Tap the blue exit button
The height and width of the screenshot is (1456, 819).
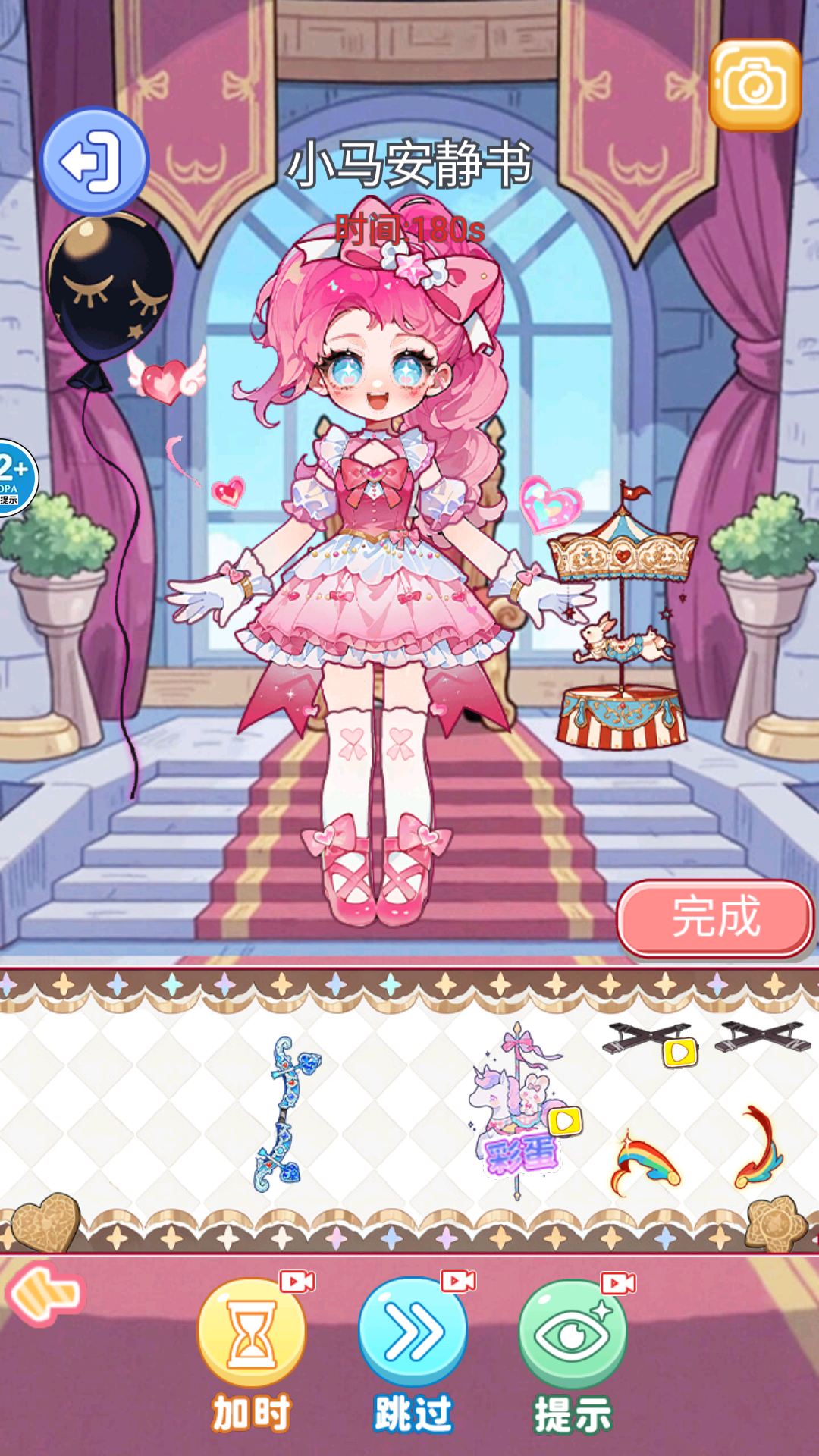[x=94, y=161]
